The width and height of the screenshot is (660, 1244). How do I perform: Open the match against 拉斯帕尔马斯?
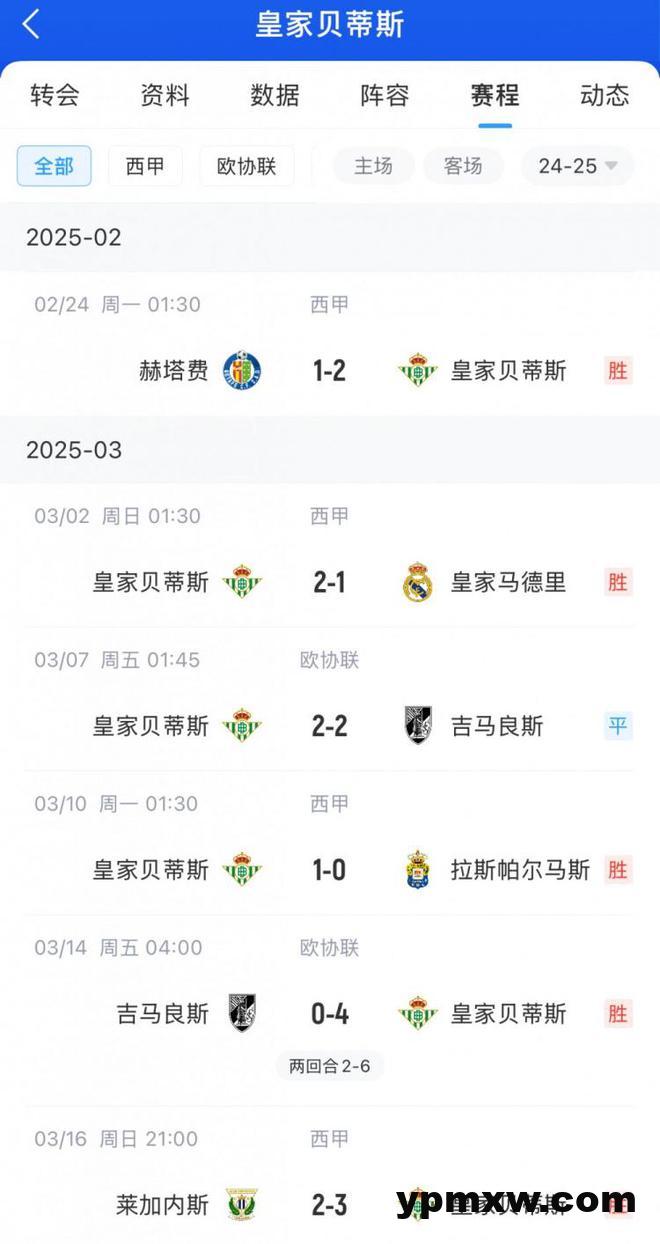pos(330,843)
